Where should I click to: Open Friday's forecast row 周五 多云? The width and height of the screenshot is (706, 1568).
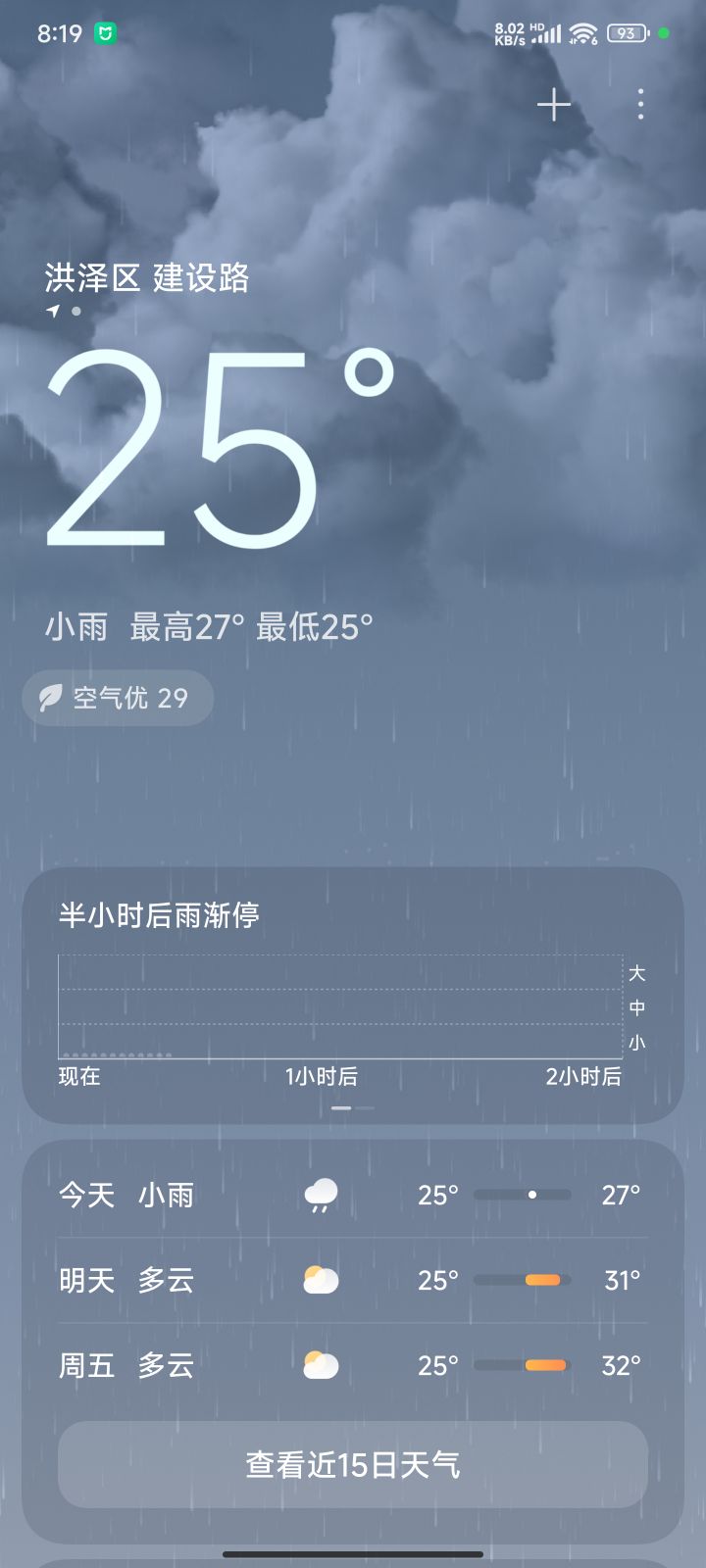click(353, 1365)
